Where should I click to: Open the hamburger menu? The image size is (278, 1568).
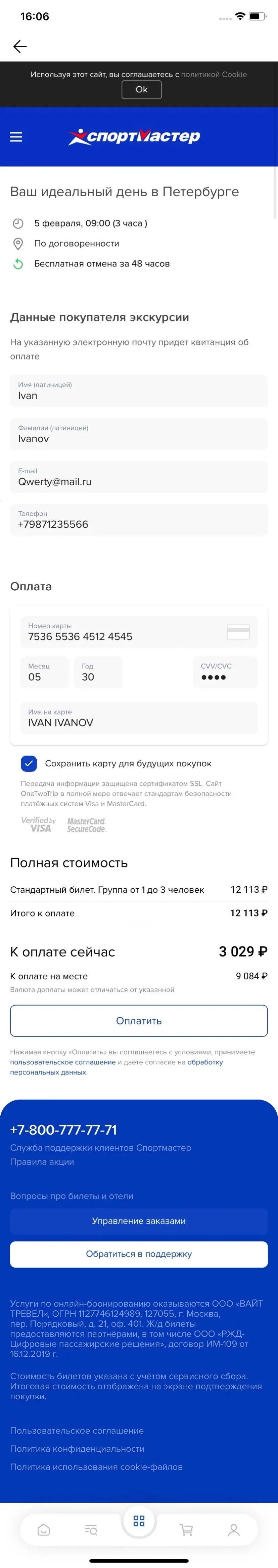tap(16, 137)
